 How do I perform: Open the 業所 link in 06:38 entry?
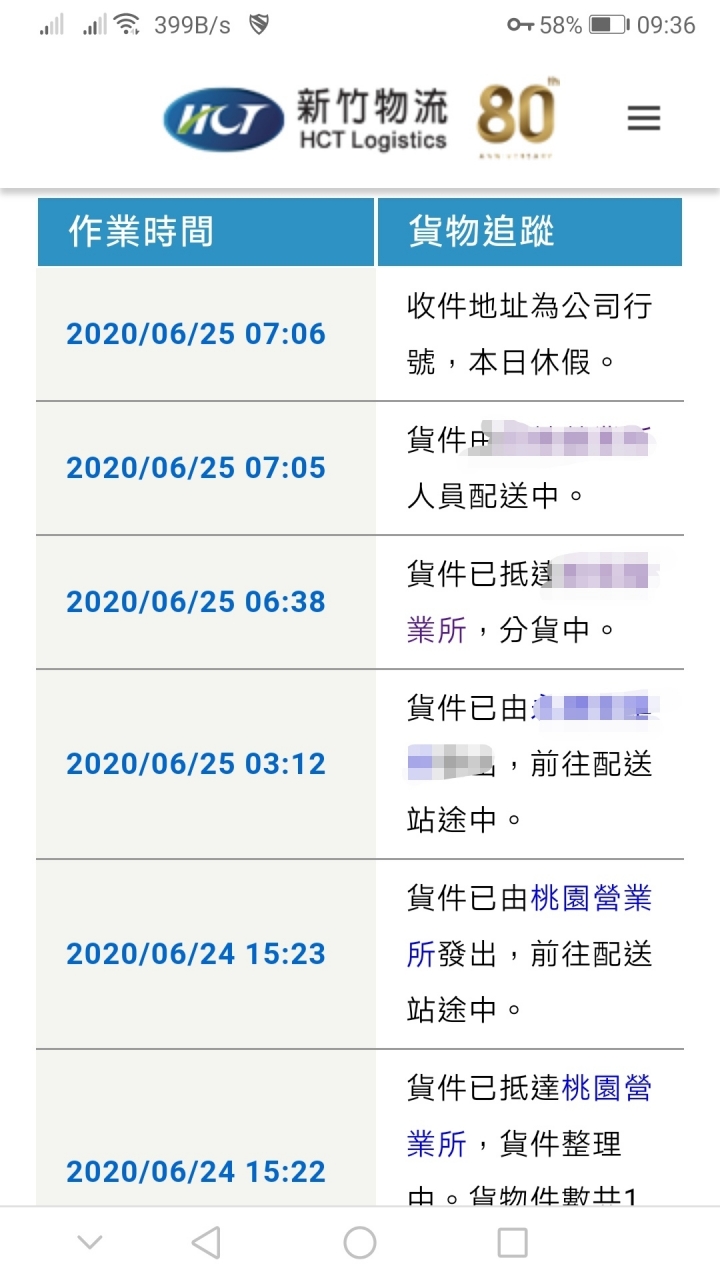pyautogui.click(x=437, y=631)
